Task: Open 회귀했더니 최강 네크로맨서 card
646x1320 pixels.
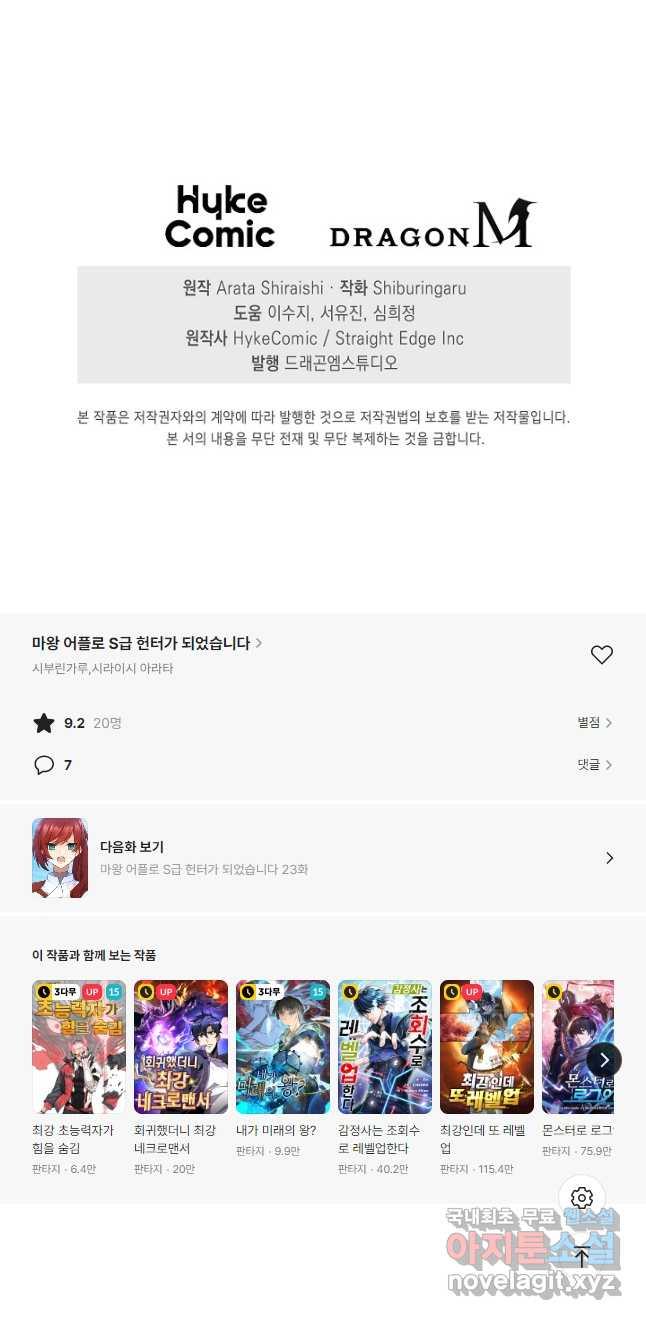Action: (x=181, y=1047)
